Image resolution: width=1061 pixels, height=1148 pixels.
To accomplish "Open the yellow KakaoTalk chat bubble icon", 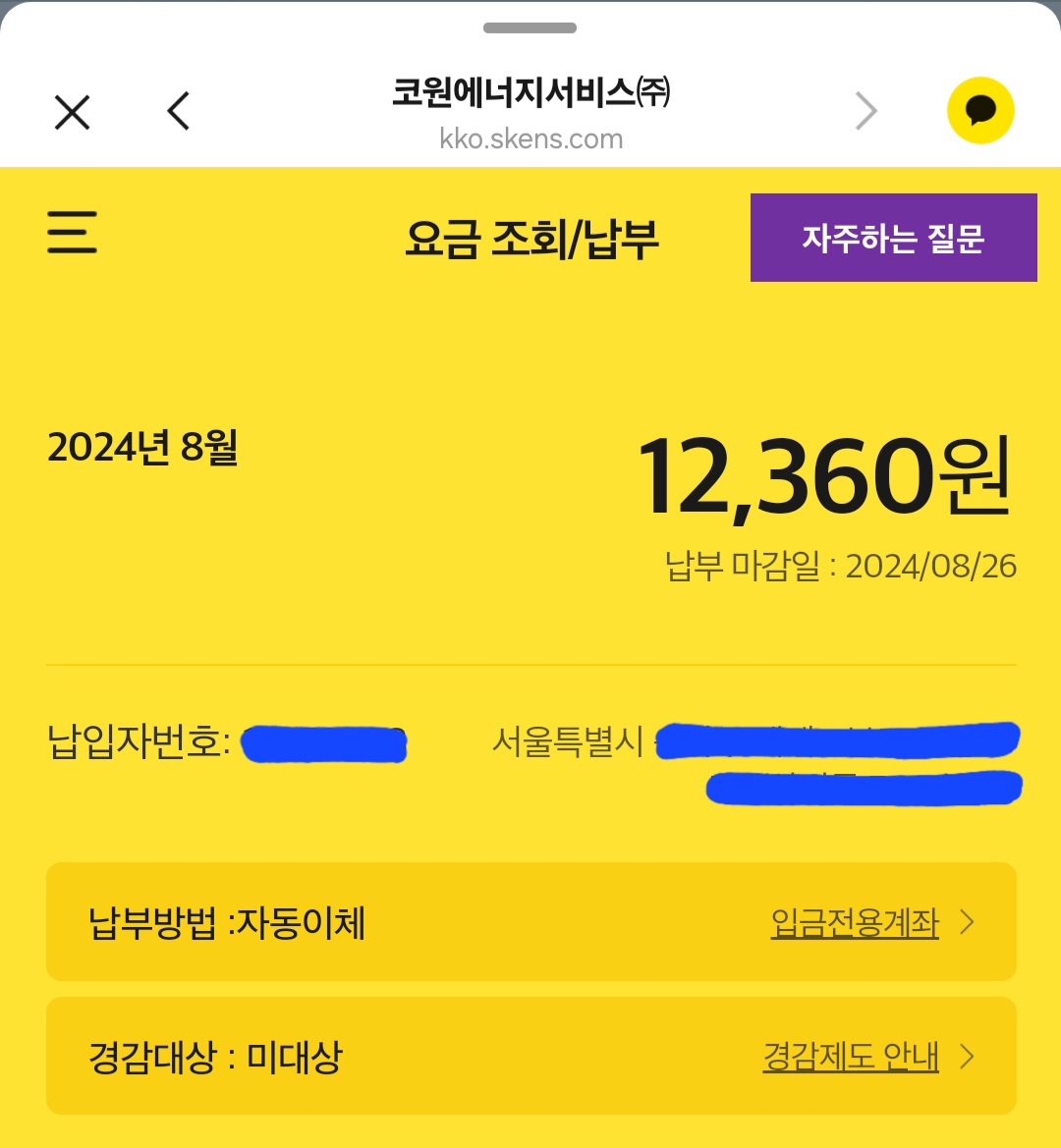I will pyautogui.click(x=980, y=111).
